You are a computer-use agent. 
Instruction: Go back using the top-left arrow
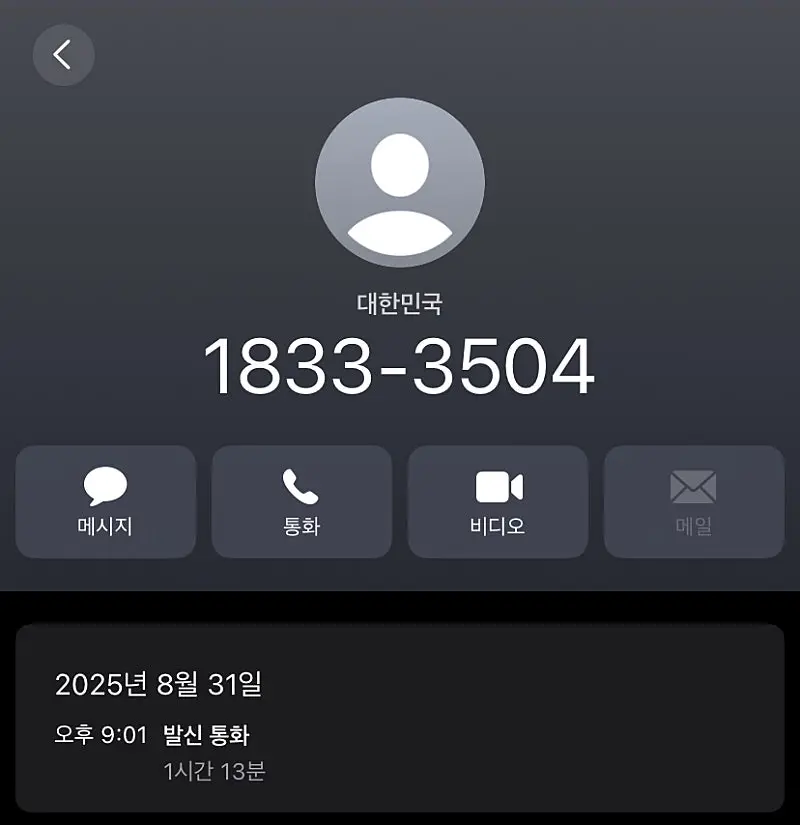(64, 55)
